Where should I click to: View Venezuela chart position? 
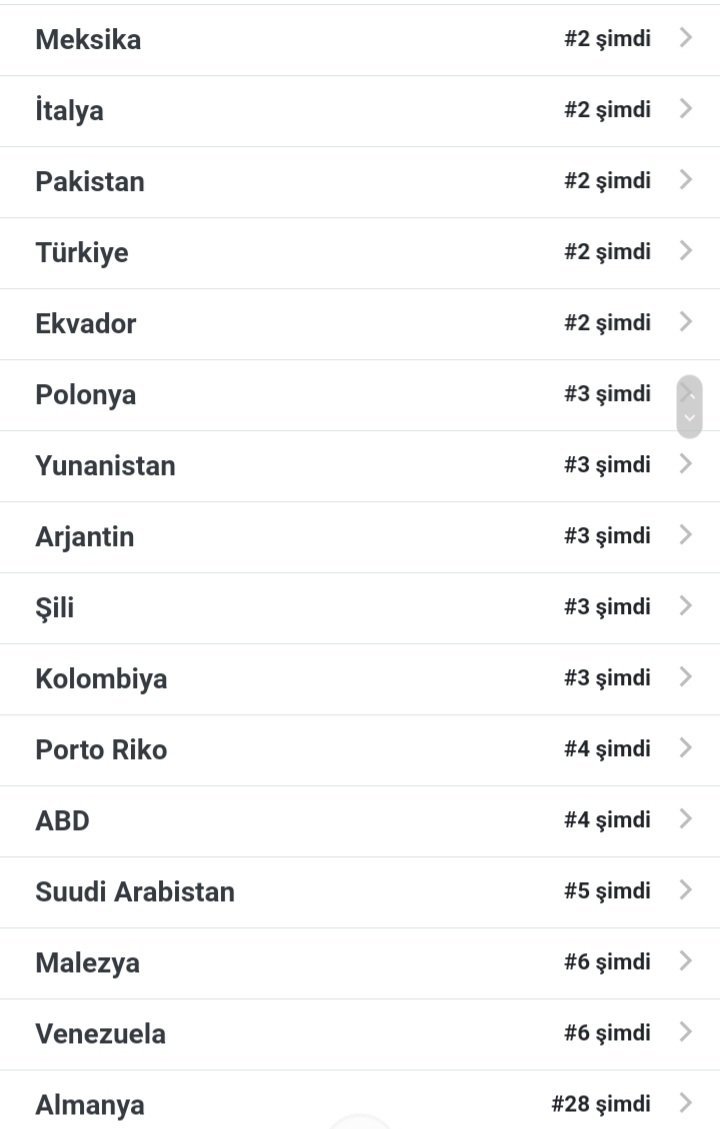click(x=360, y=1033)
